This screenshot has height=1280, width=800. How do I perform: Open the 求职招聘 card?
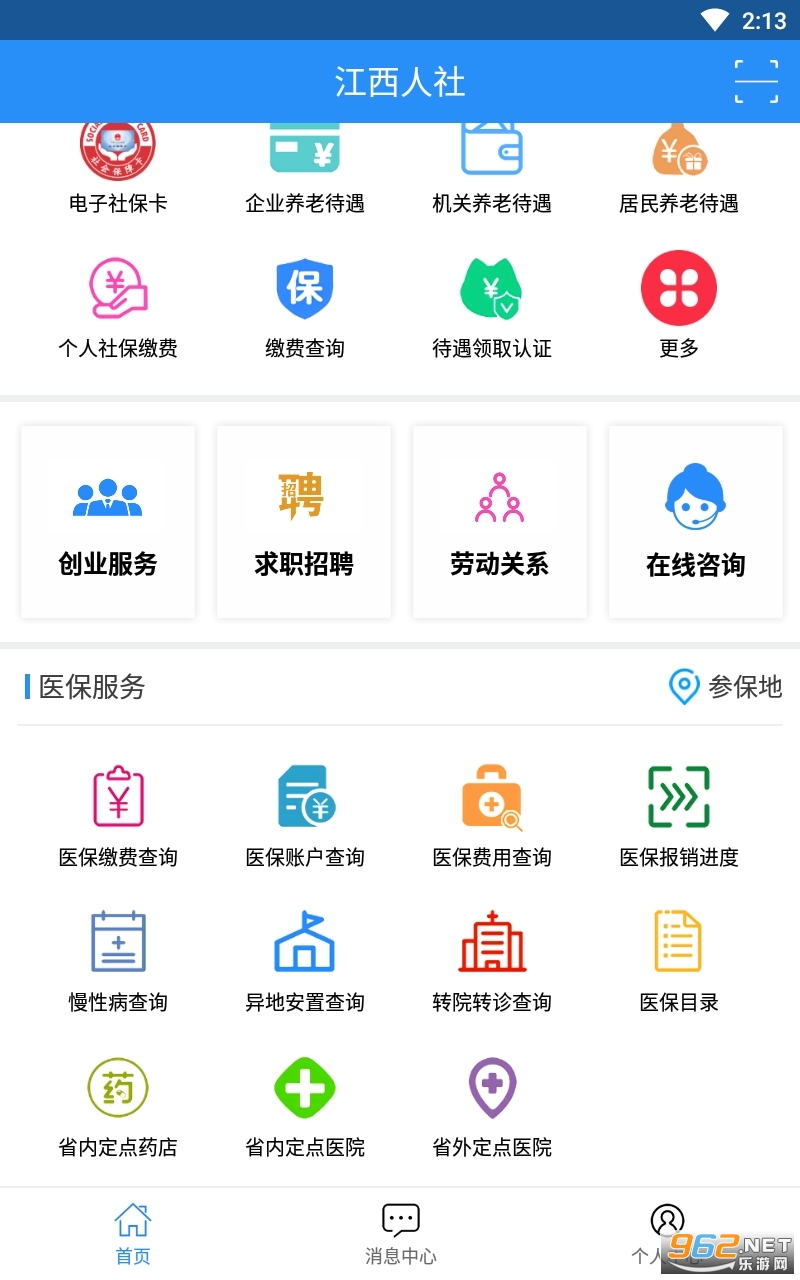[x=304, y=521]
